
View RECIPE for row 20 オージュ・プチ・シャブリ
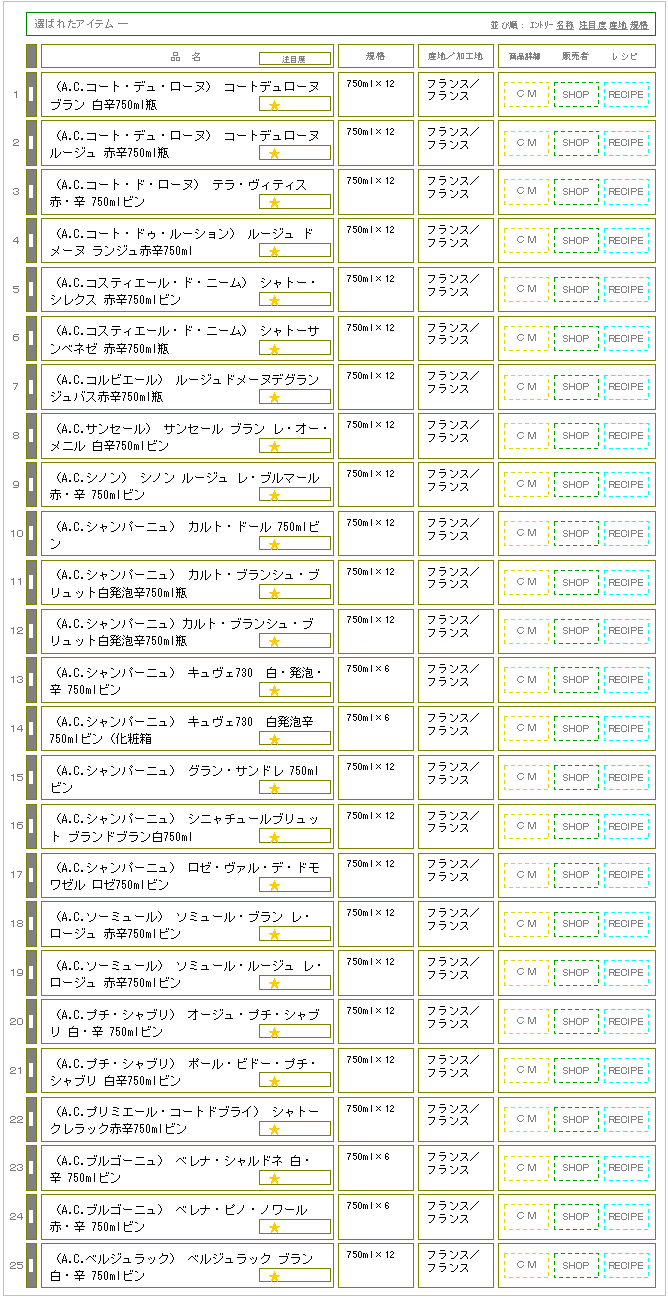pyautogui.click(x=626, y=1022)
